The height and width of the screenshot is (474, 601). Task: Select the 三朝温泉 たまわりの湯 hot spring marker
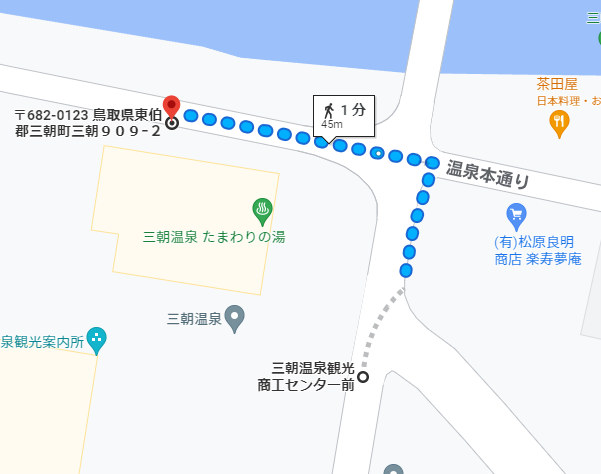coord(264,211)
